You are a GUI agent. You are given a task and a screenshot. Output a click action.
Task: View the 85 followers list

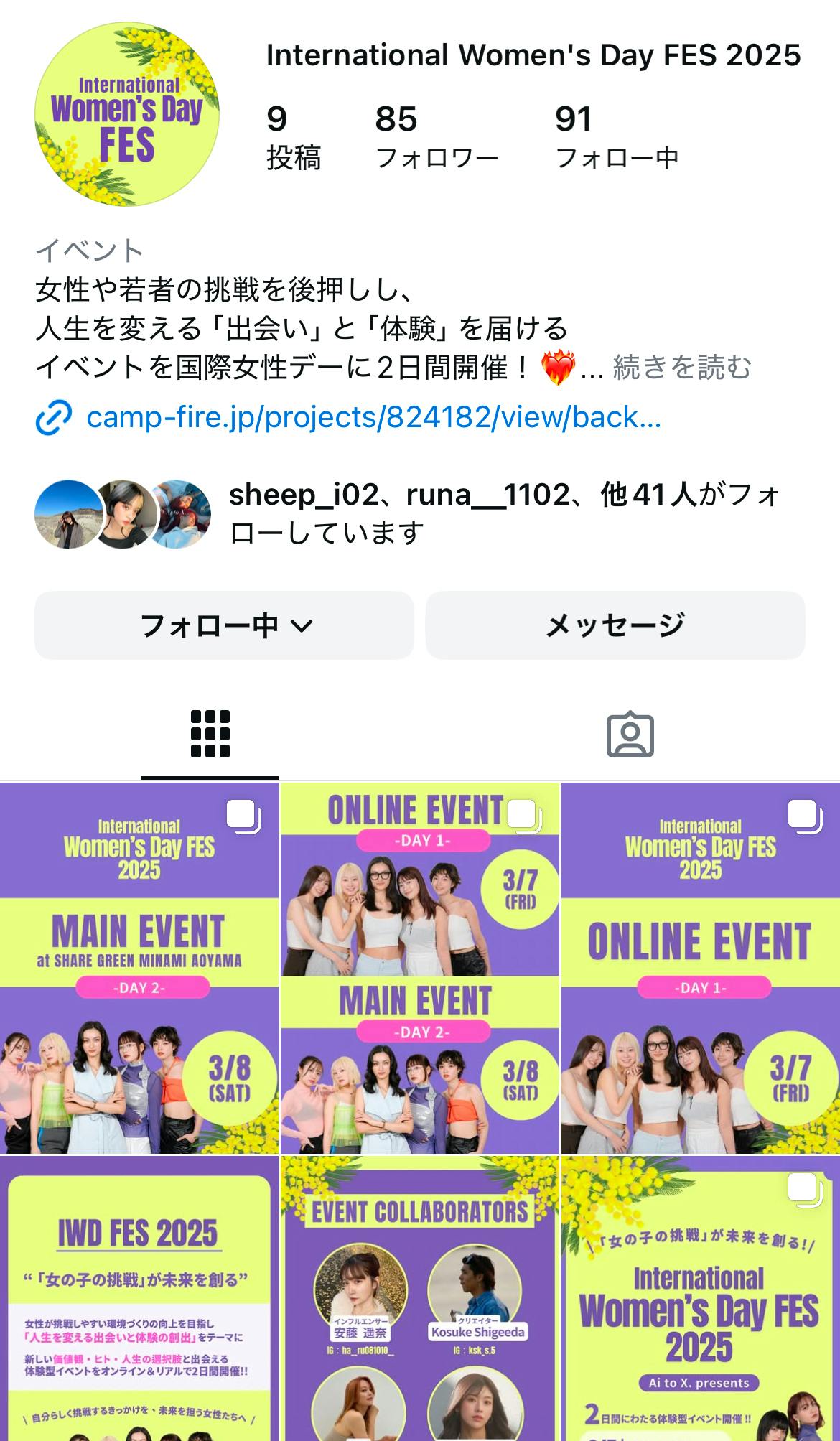pos(436,138)
